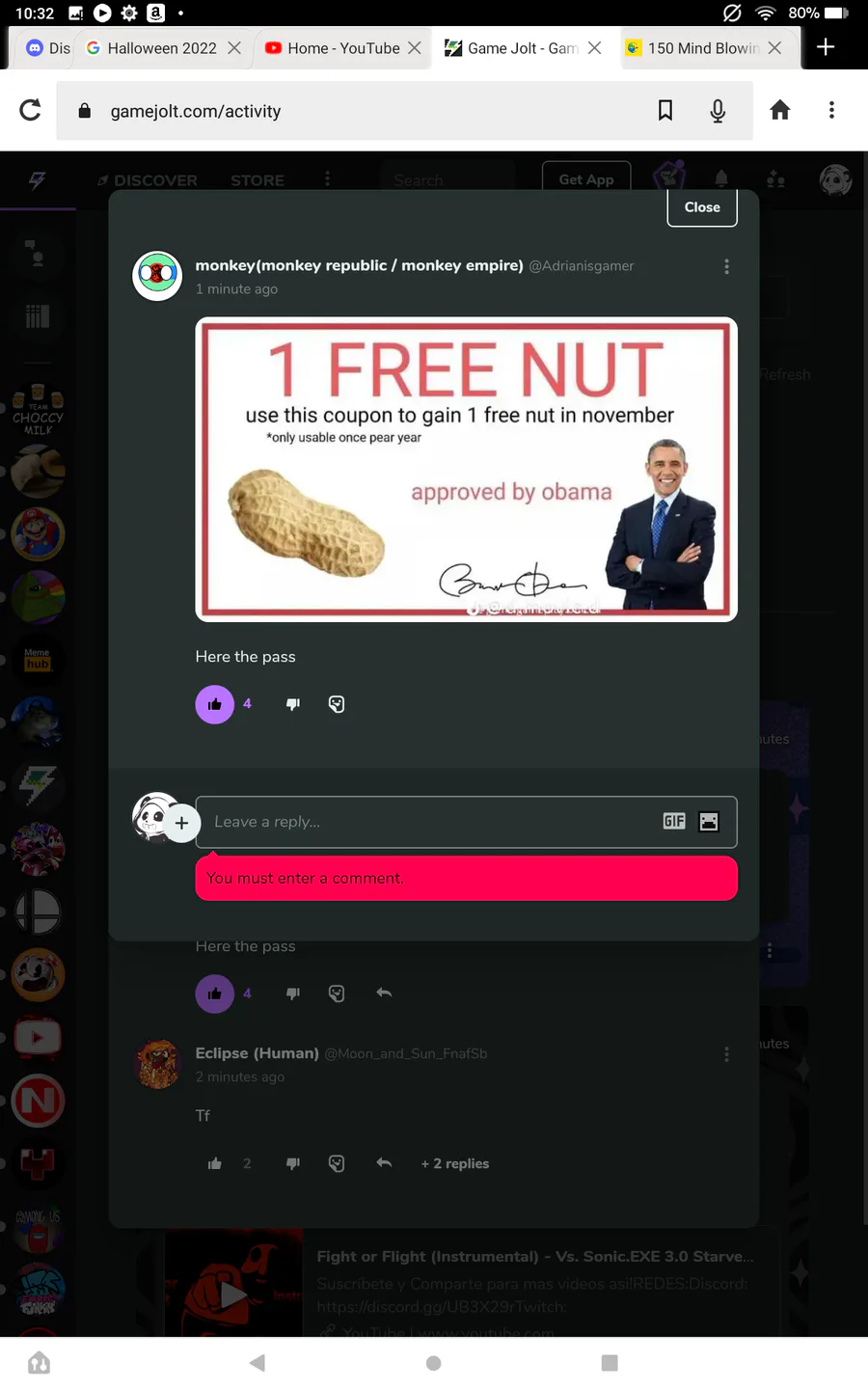The image size is (868, 1389).
Task: Close the Halloween 2022 tab
Action: point(234,48)
